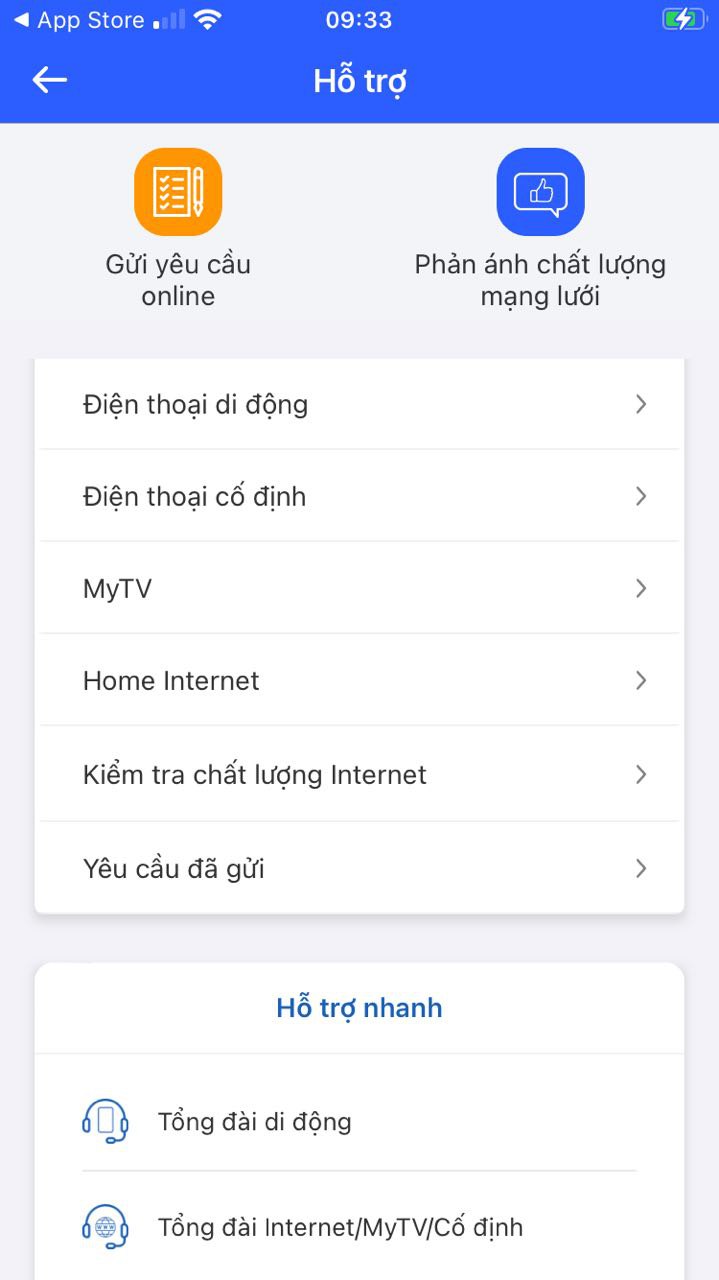Call Tổng đài di động
The width and height of the screenshot is (719, 1280).
click(254, 1121)
